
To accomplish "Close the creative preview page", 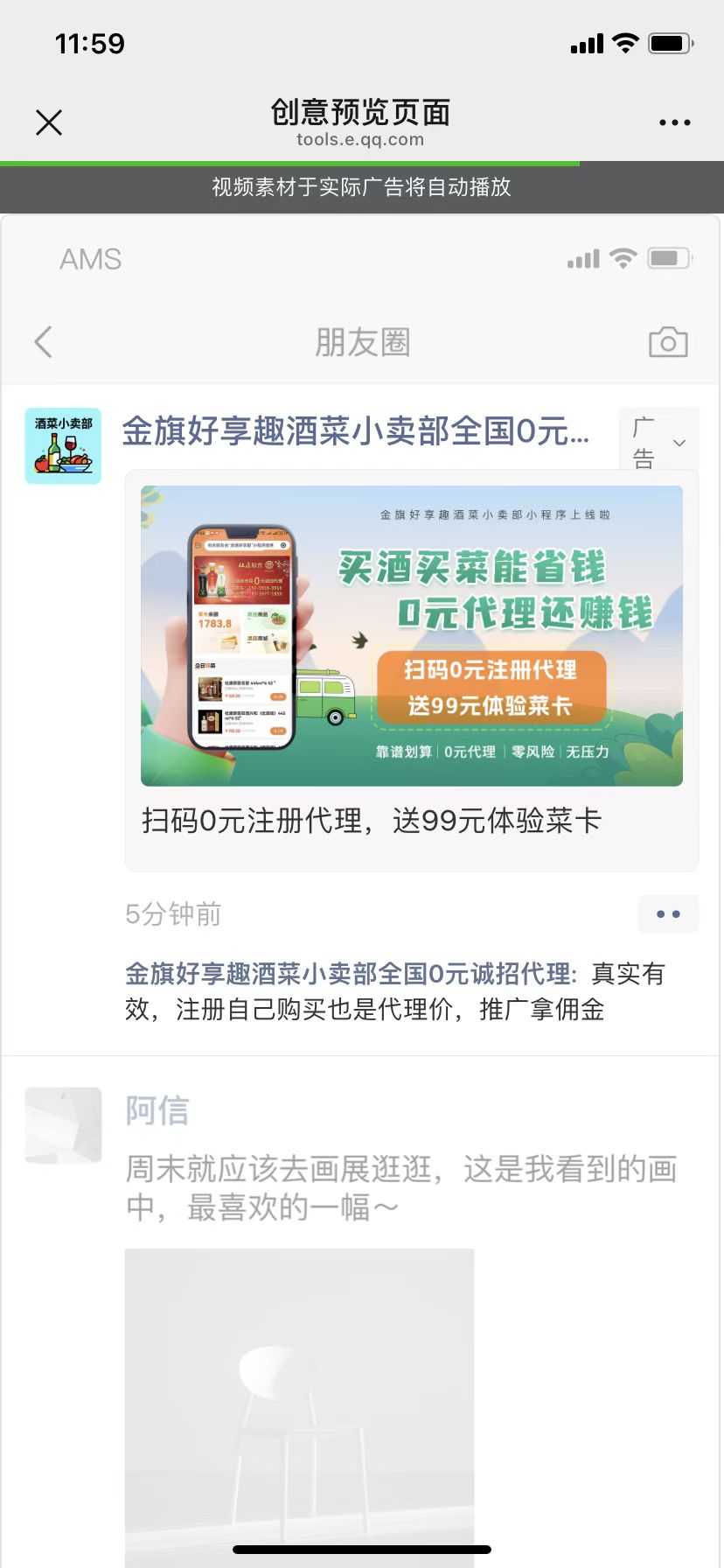I will click(49, 122).
